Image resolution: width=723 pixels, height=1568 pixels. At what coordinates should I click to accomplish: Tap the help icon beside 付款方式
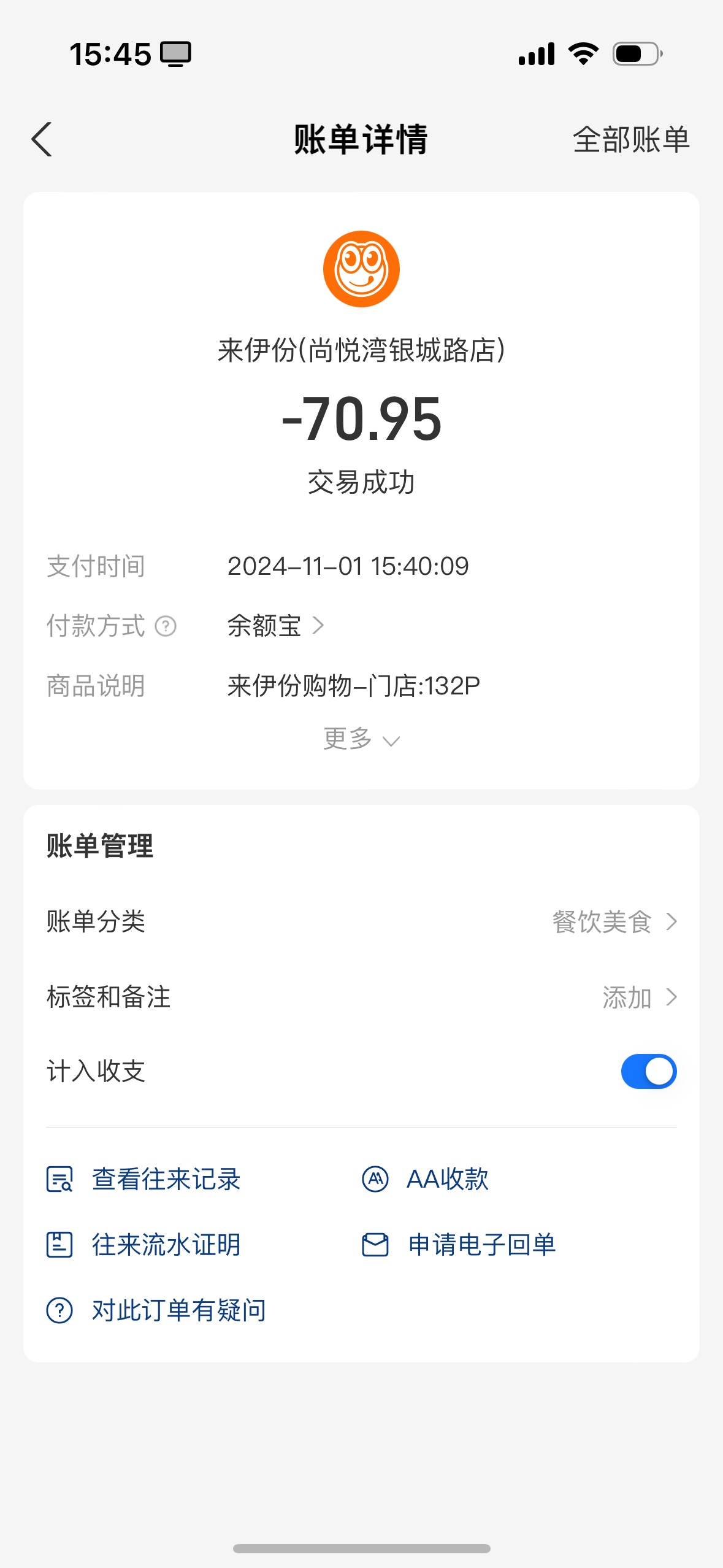166,626
